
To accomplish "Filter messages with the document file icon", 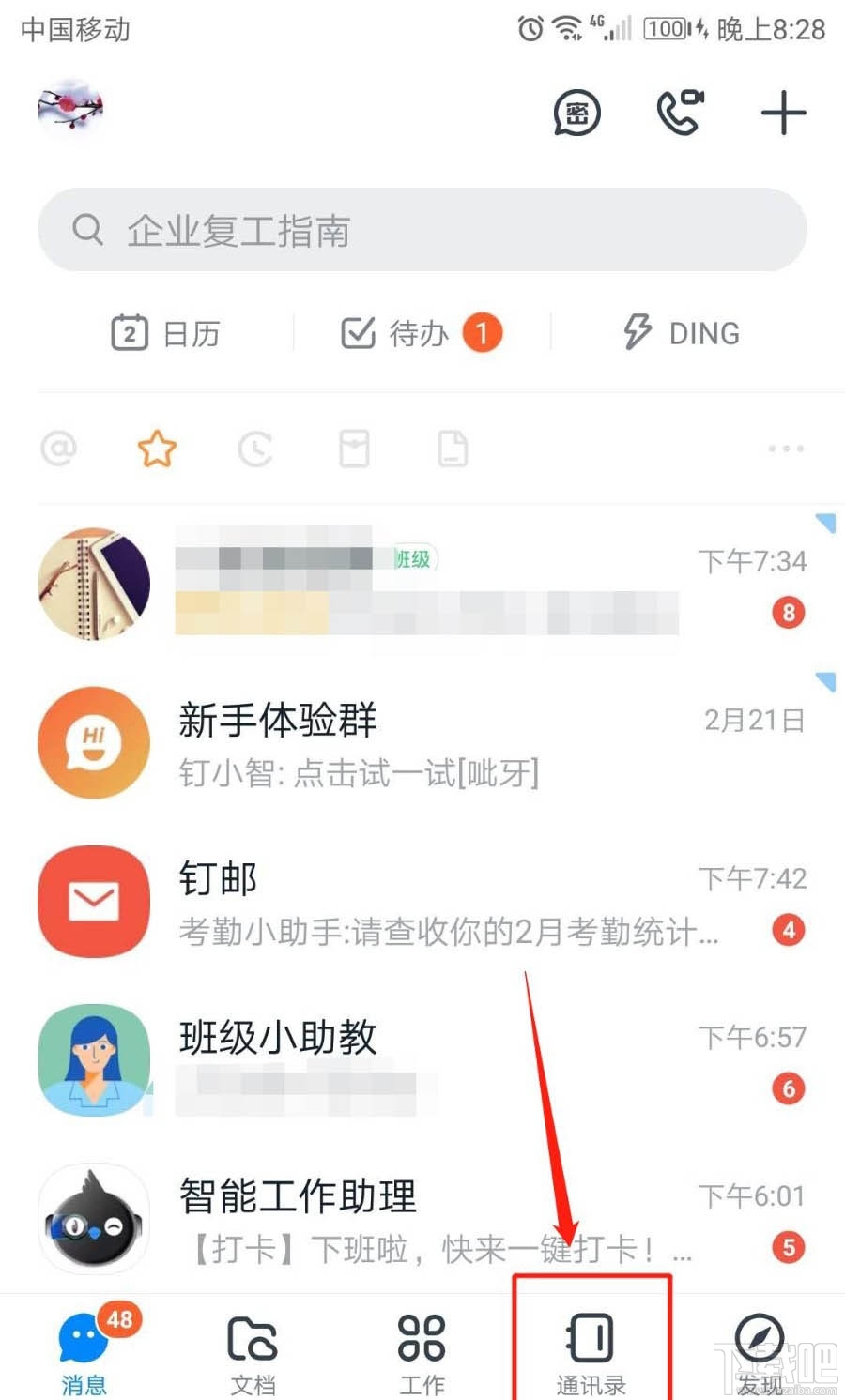I will (x=451, y=449).
